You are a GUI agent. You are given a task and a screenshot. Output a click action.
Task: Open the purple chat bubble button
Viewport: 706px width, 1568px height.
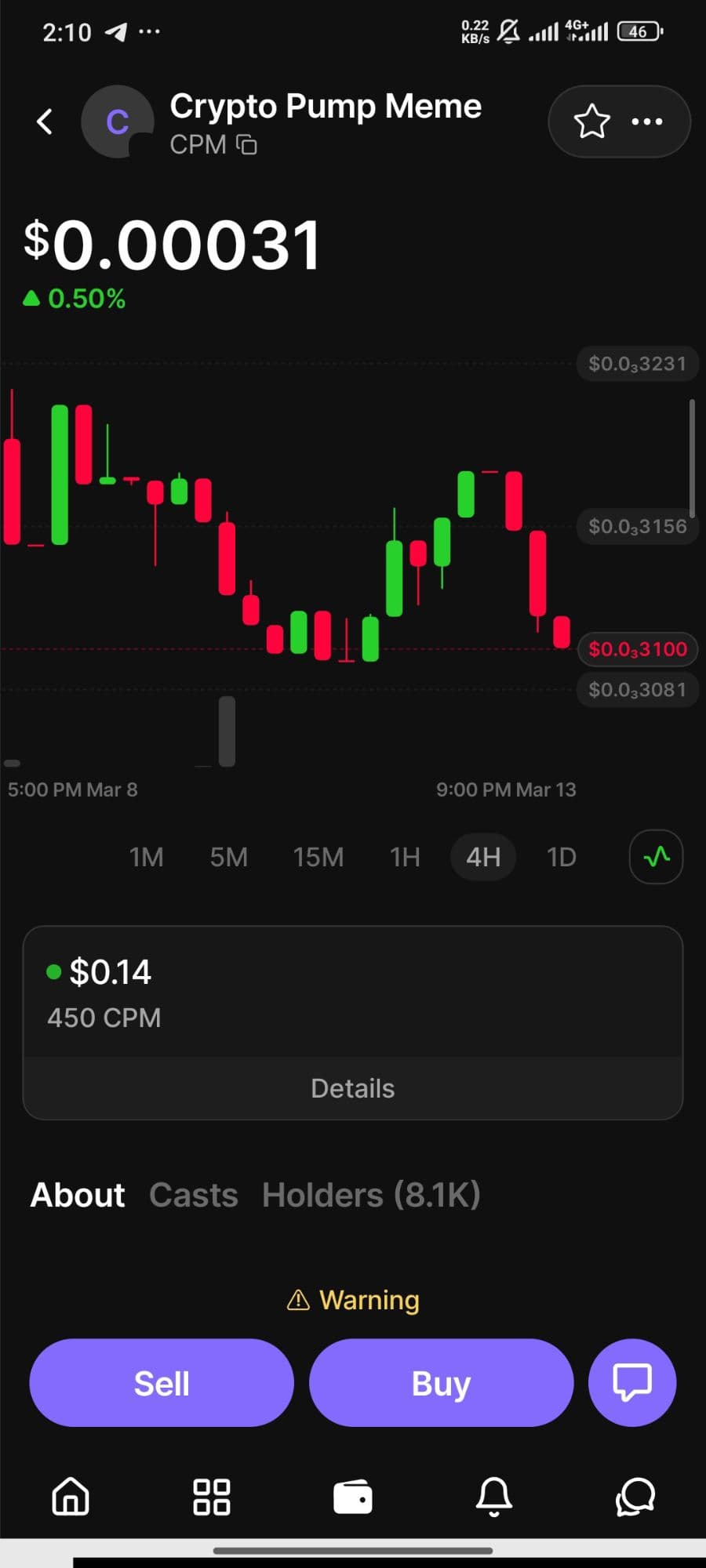pos(632,1383)
